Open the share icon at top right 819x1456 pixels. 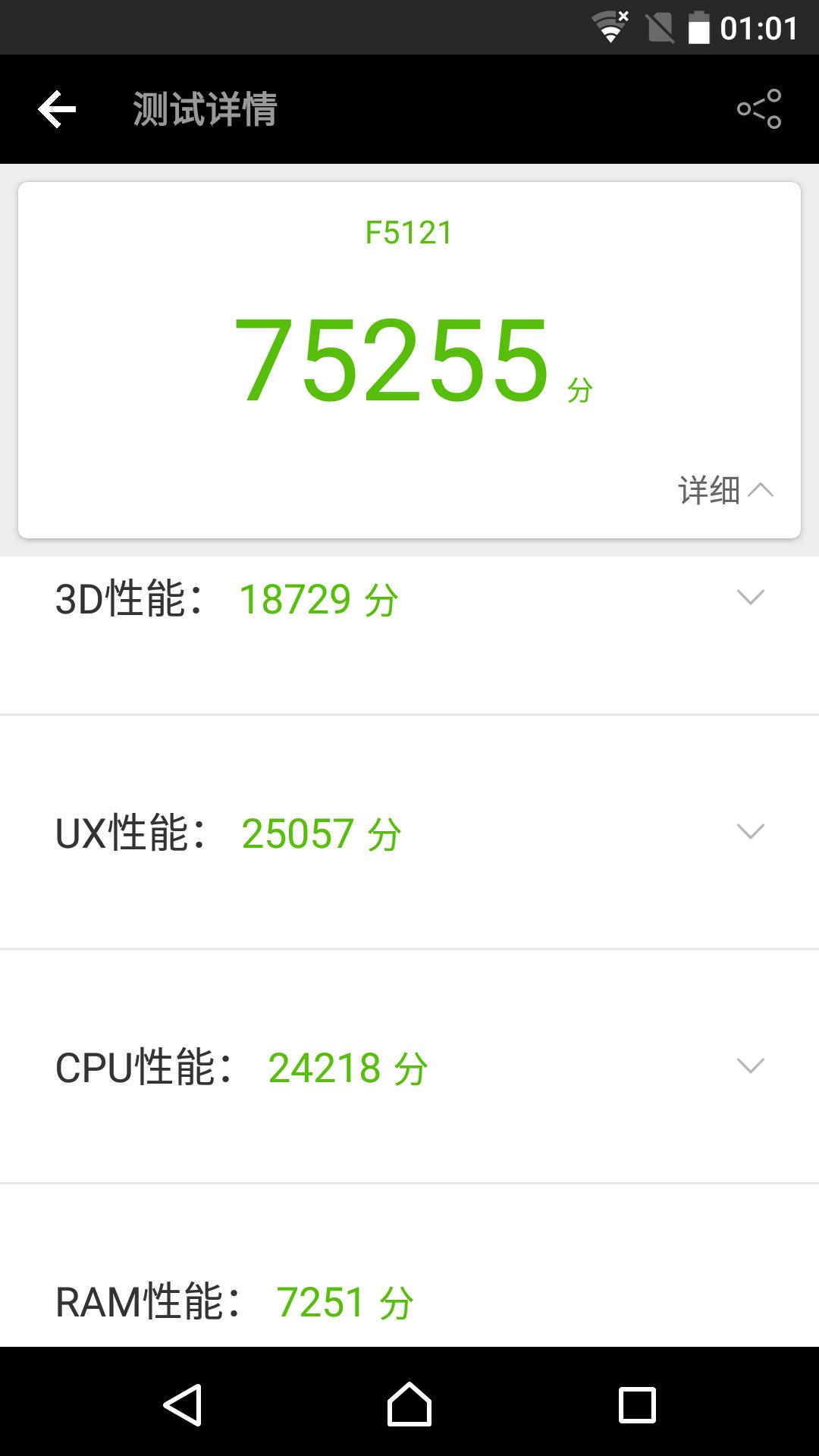761,108
